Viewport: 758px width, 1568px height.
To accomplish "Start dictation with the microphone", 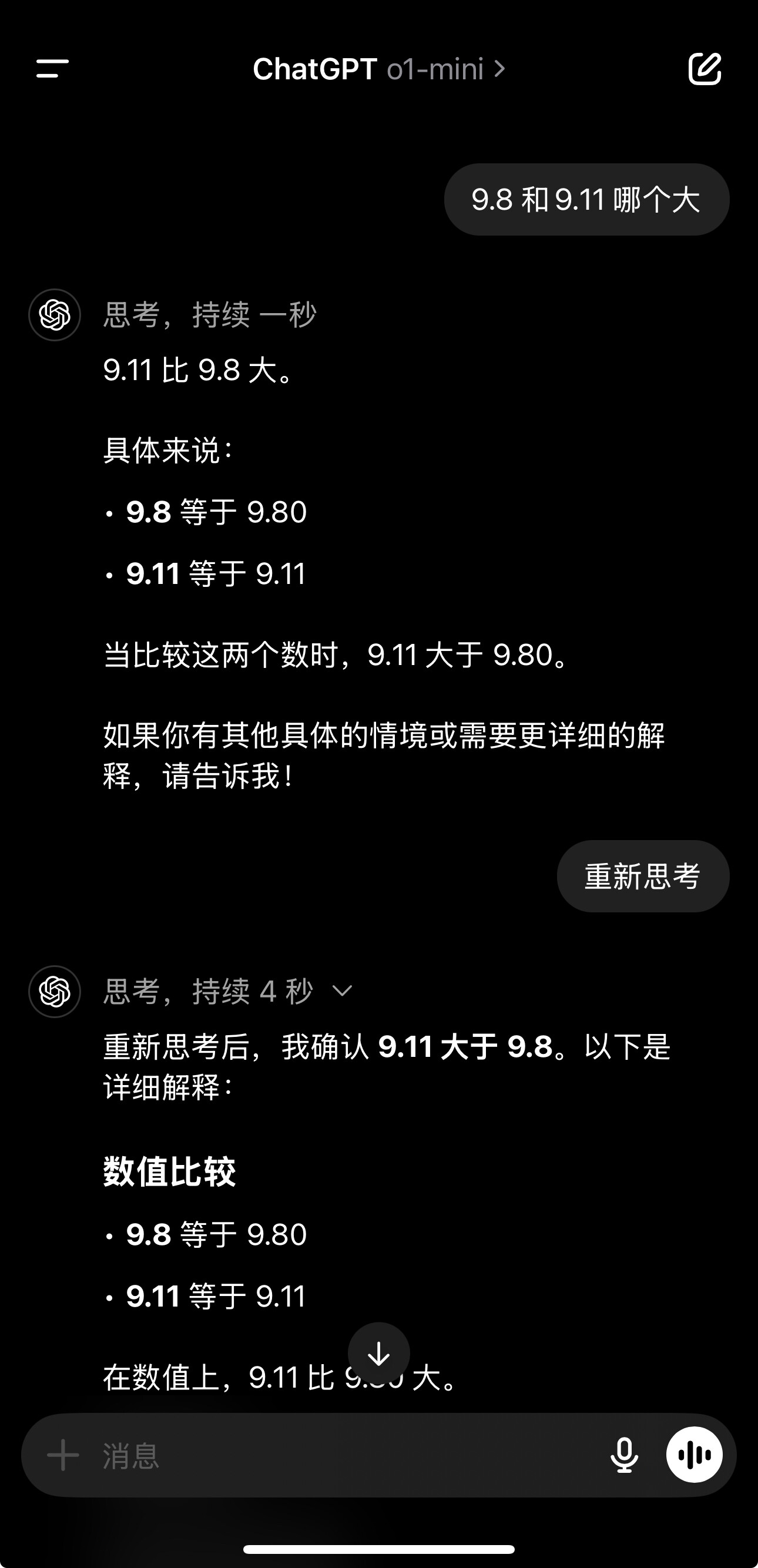I will (x=624, y=1455).
